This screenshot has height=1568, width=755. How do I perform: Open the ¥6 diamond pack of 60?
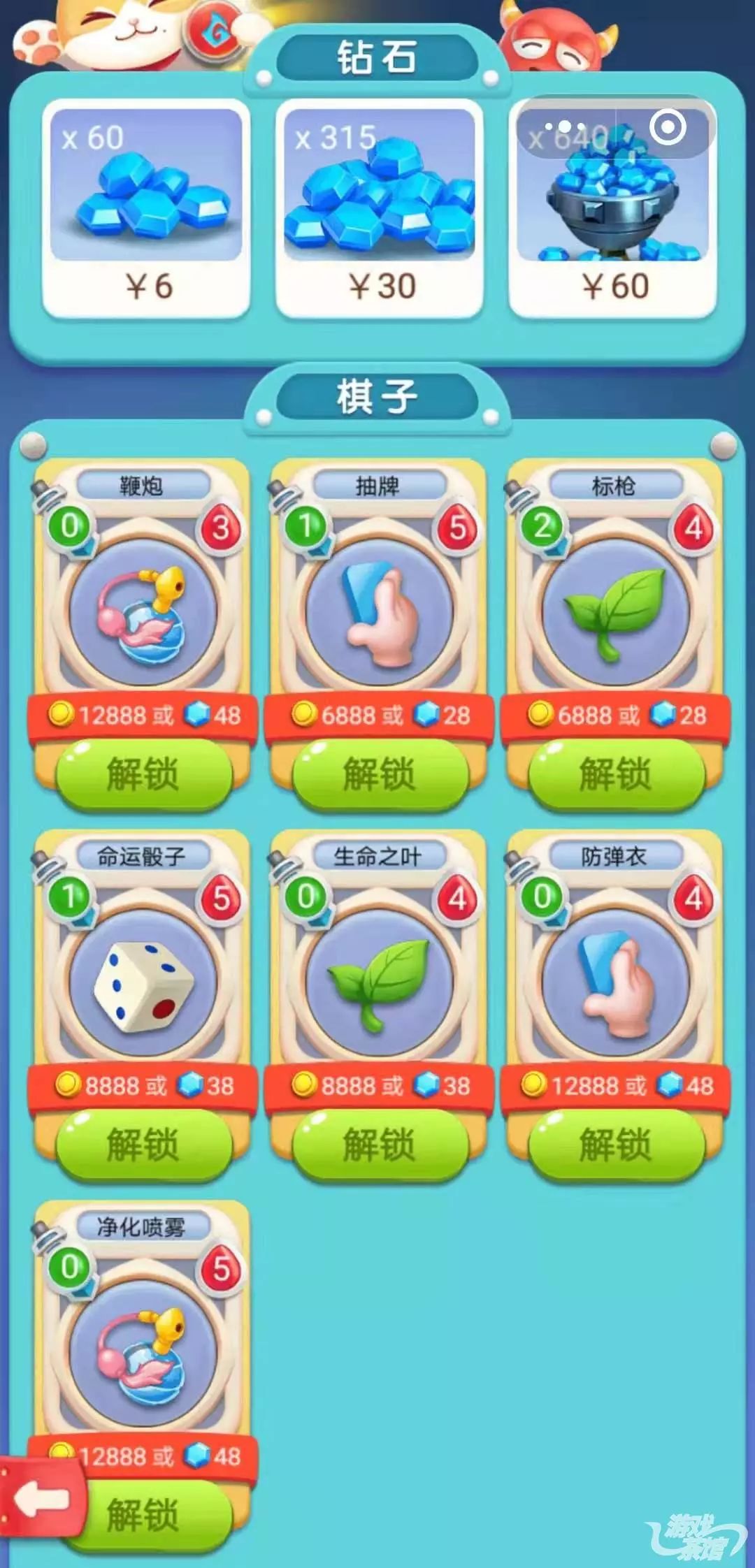147,206
